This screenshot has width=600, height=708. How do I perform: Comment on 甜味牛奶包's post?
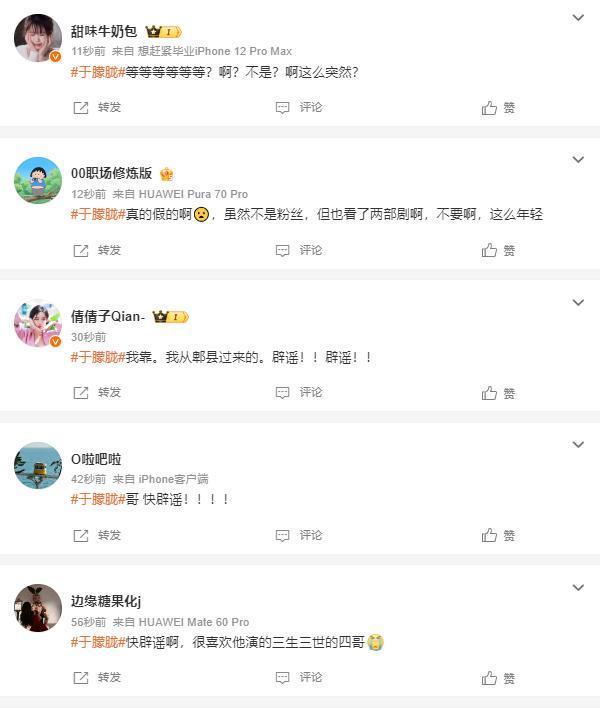(299, 108)
